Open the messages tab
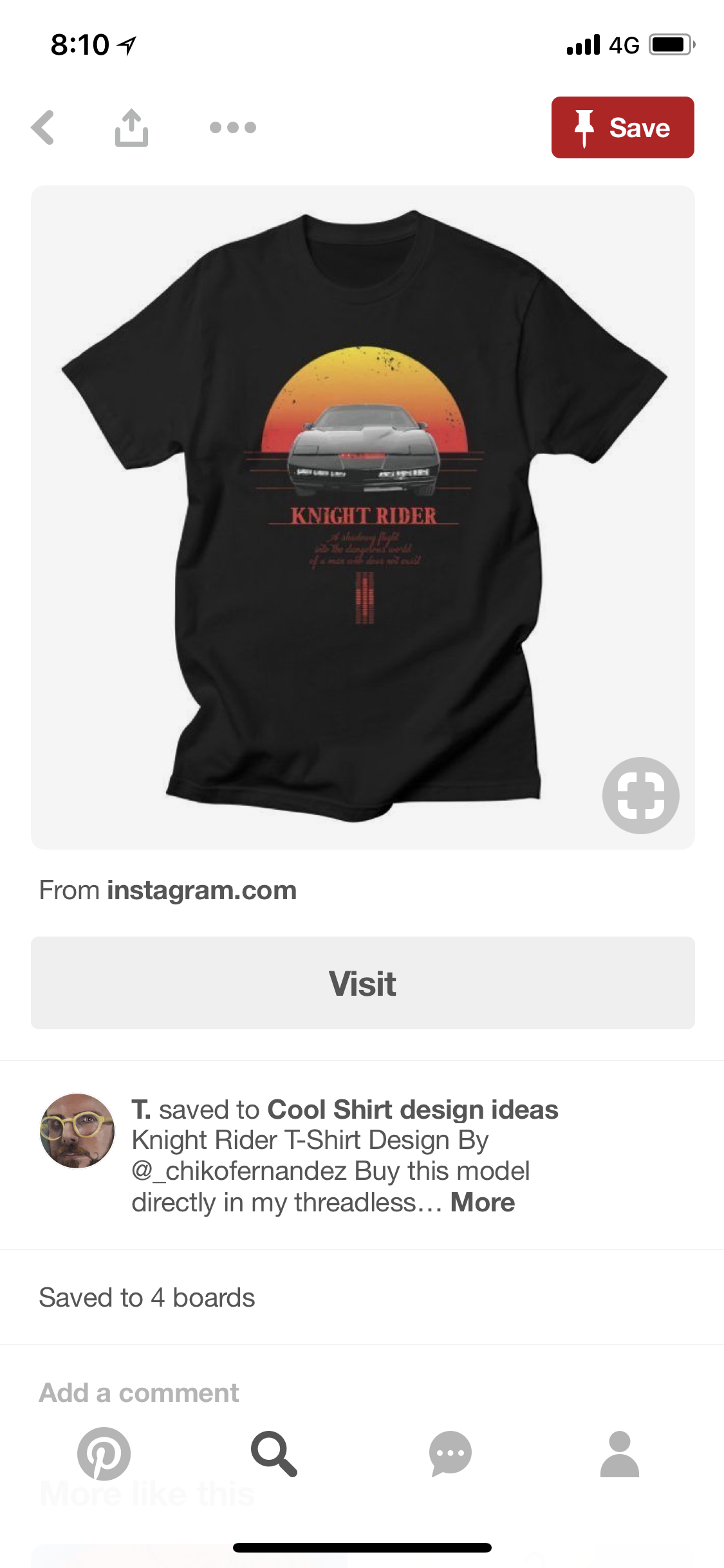The image size is (724, 1568). pyautogui.click(x=450, y=1454)
